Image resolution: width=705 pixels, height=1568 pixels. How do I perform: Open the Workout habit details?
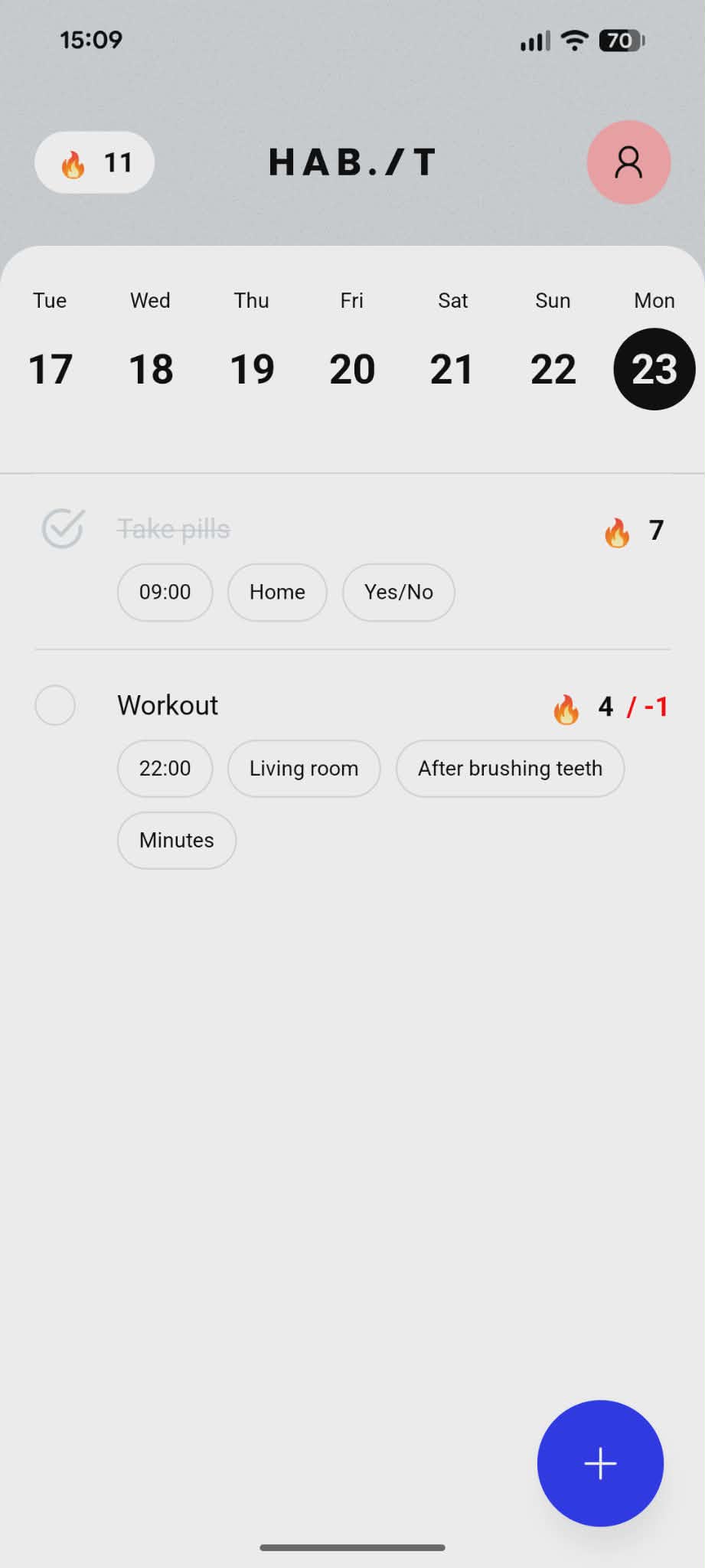(x=168, y=705)
